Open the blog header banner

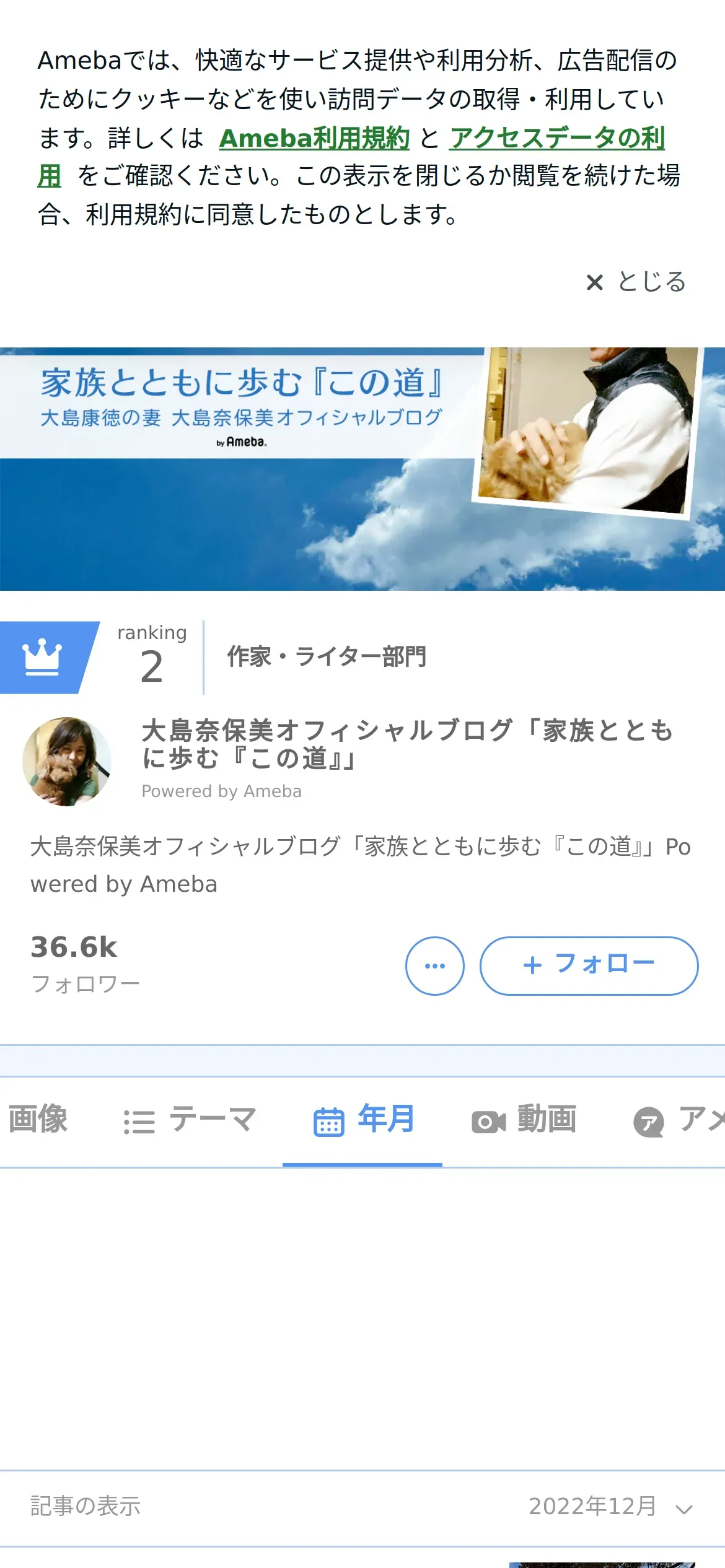[x=362, y=469]
